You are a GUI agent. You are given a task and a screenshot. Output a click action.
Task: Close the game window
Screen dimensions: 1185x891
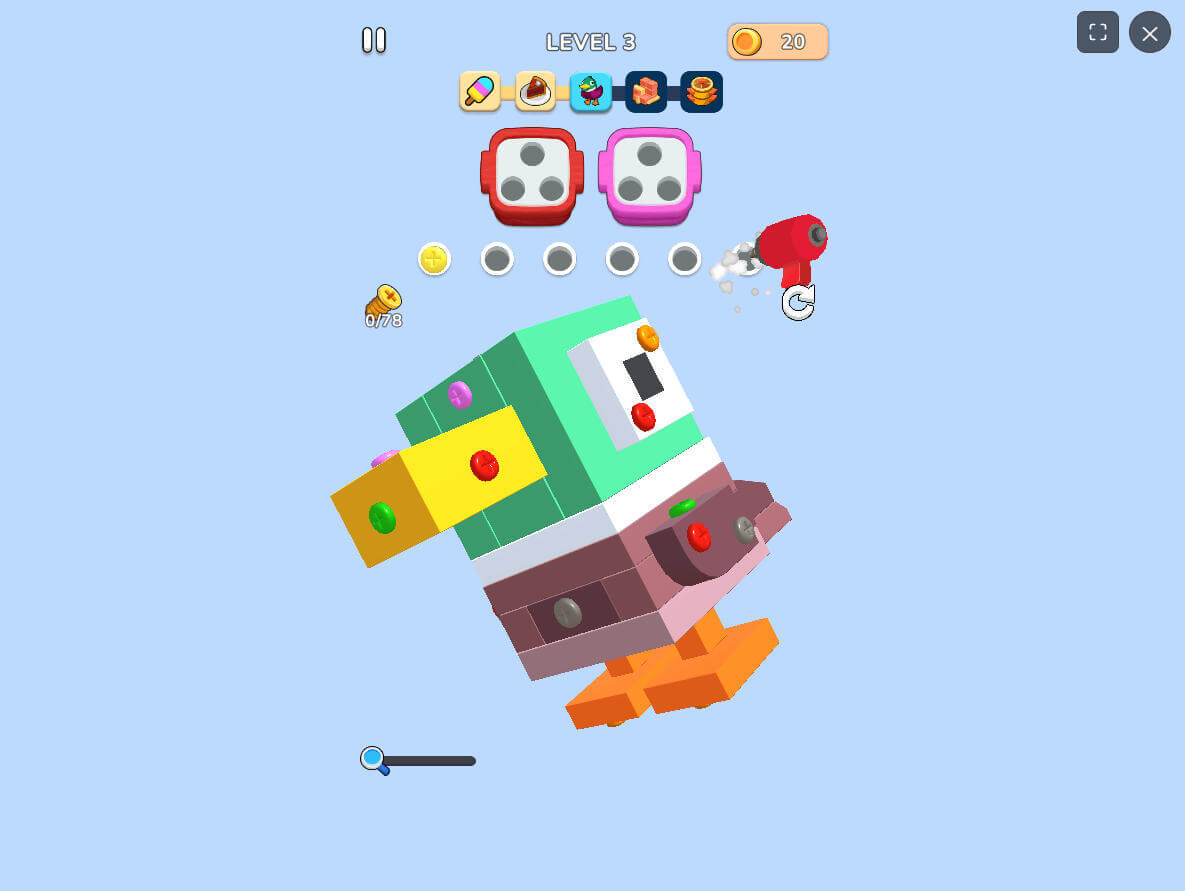(x=1149, y=32)
